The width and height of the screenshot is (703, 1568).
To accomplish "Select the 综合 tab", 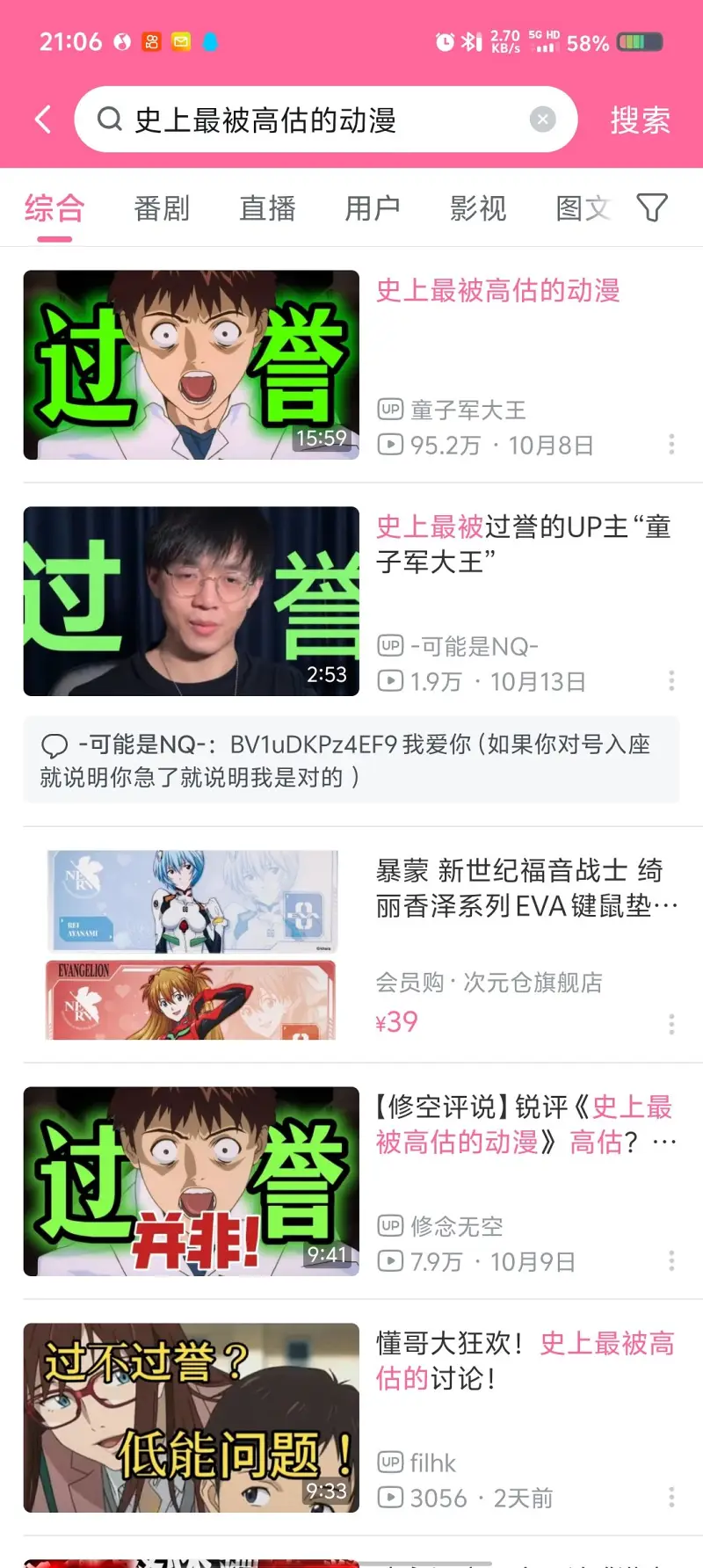I will point(54,208).
